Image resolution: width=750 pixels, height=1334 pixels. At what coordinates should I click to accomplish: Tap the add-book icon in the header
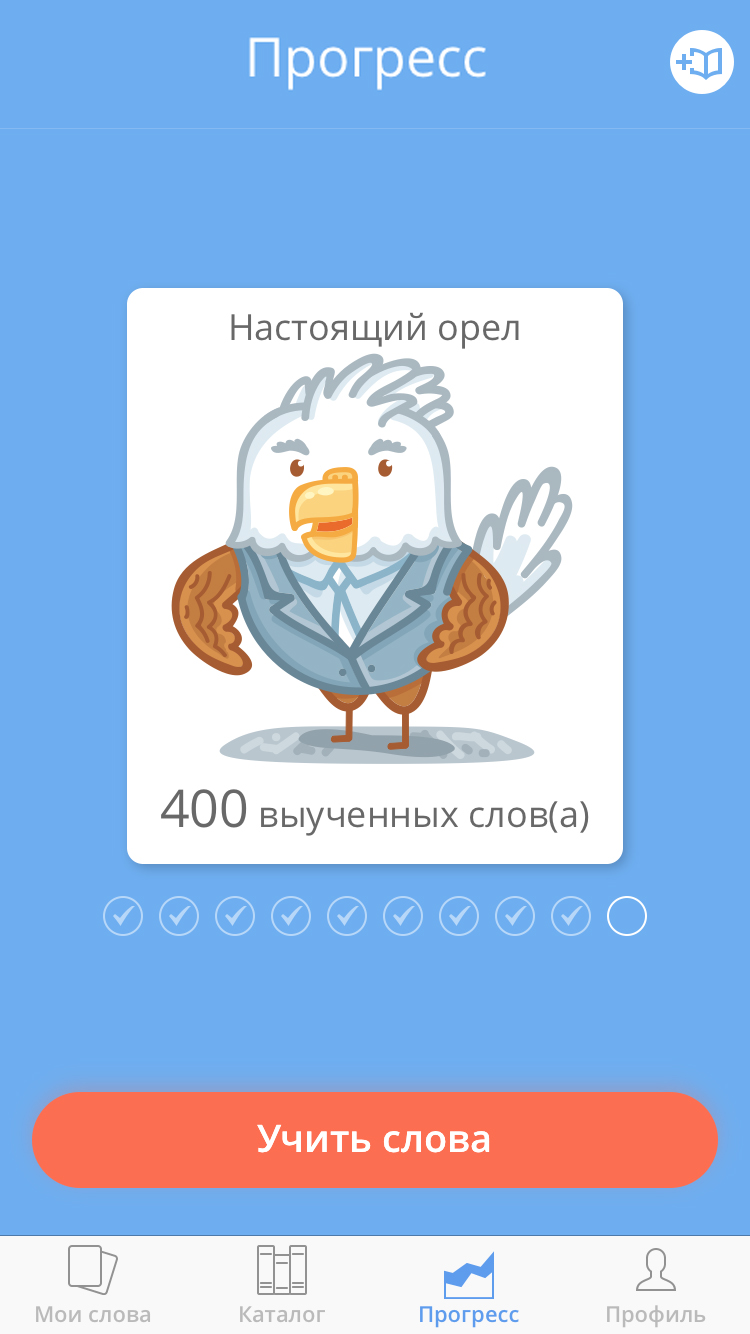pyautogui.click(x=701, y=62)
